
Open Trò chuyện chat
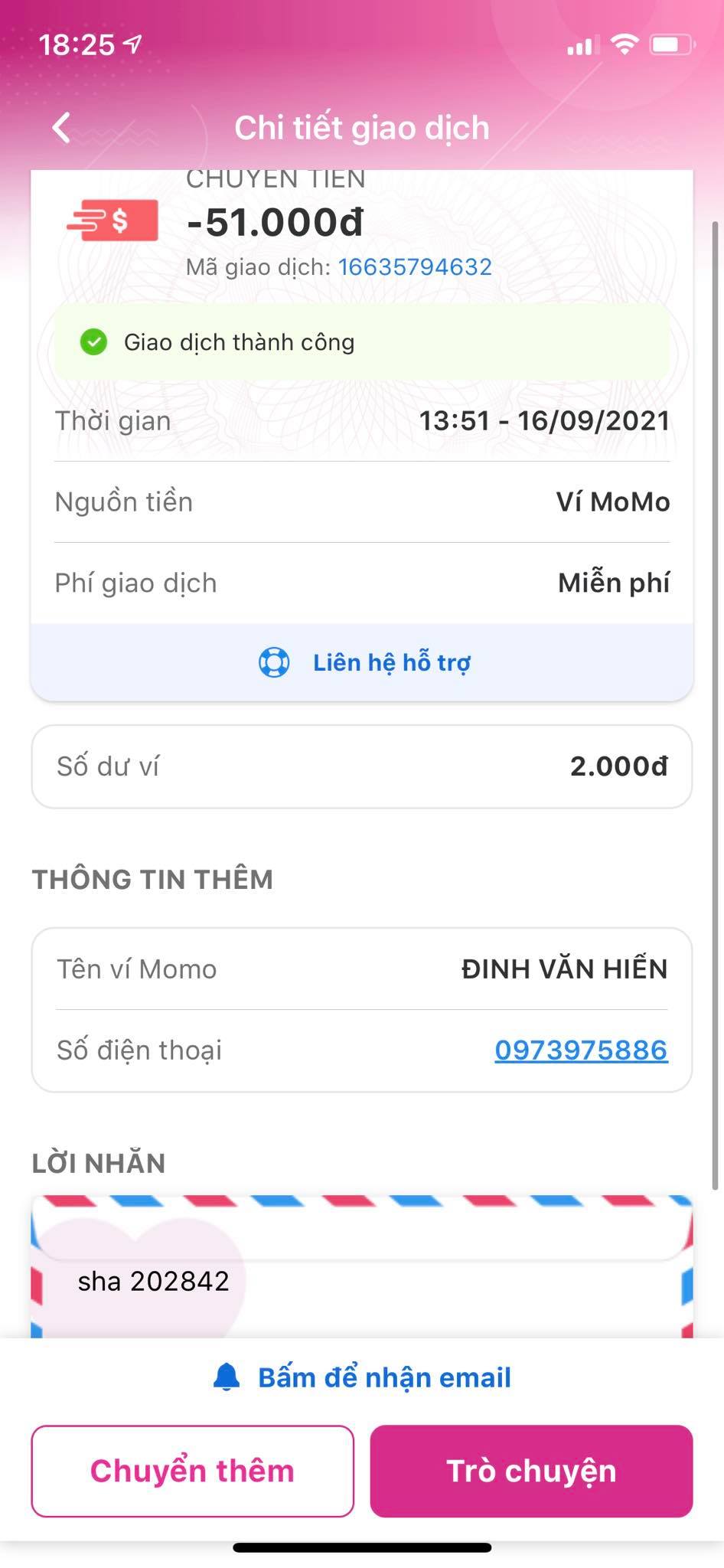click(x=531, y=1471)
